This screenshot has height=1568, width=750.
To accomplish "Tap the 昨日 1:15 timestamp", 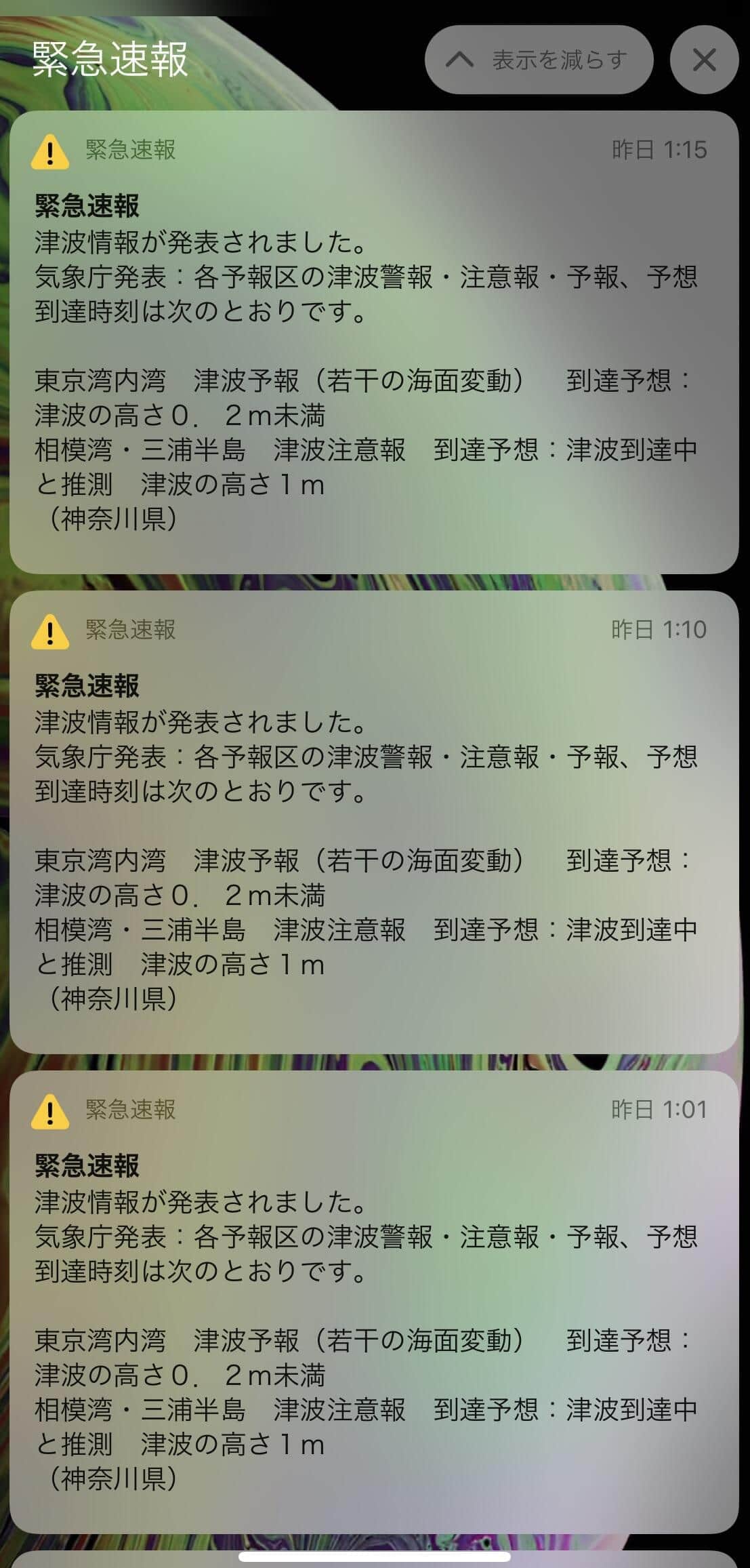I will pos(661,150).
